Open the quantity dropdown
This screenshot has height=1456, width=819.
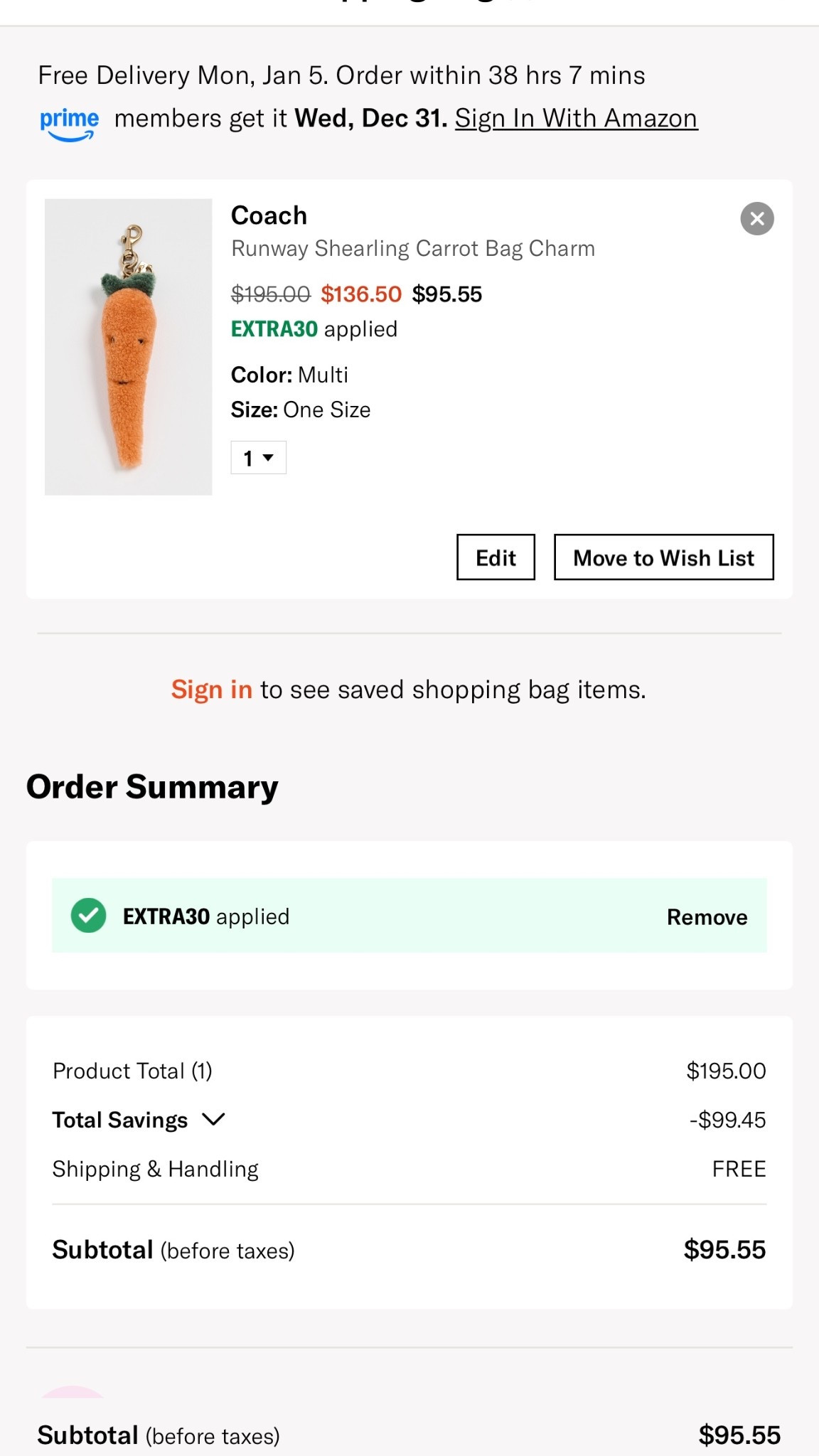[257, 458]
